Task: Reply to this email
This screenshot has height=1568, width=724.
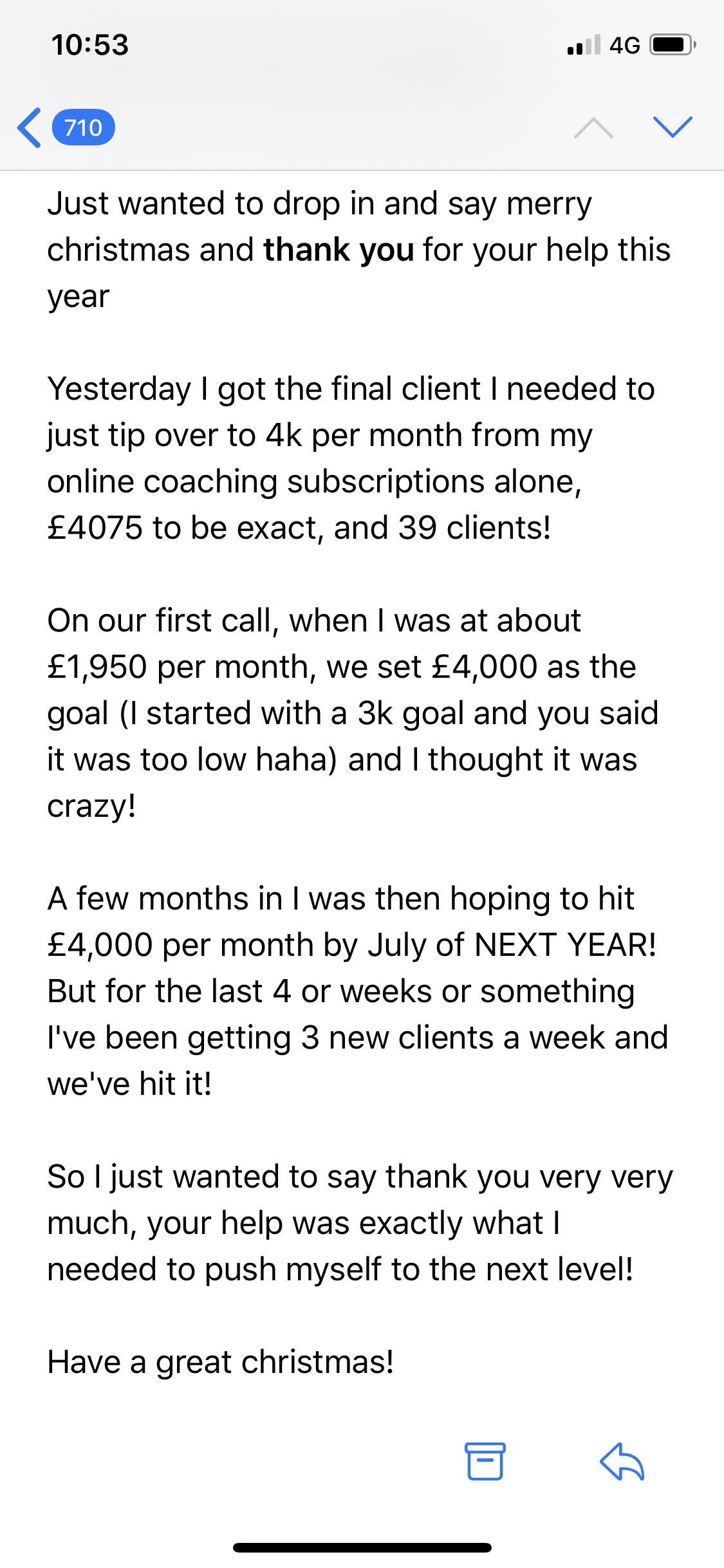Action: coord(622,1461)
